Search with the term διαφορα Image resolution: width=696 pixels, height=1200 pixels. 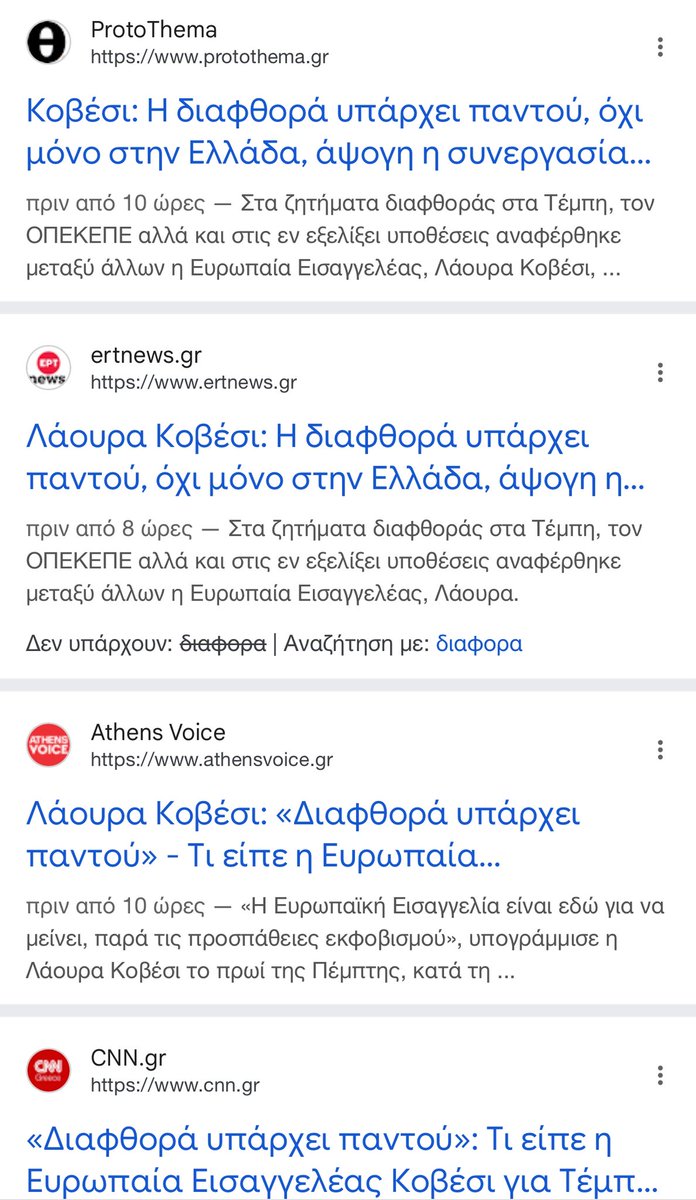point(478,643)
